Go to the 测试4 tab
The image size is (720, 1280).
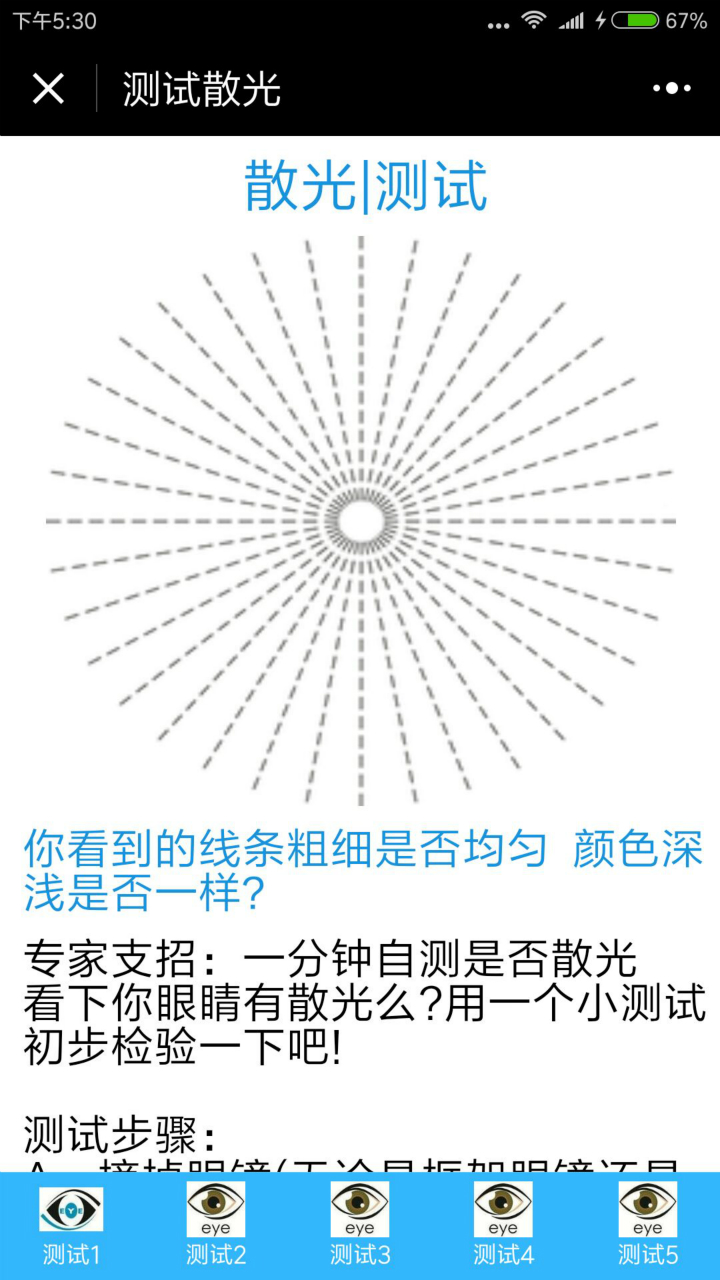pos(503,1225)
